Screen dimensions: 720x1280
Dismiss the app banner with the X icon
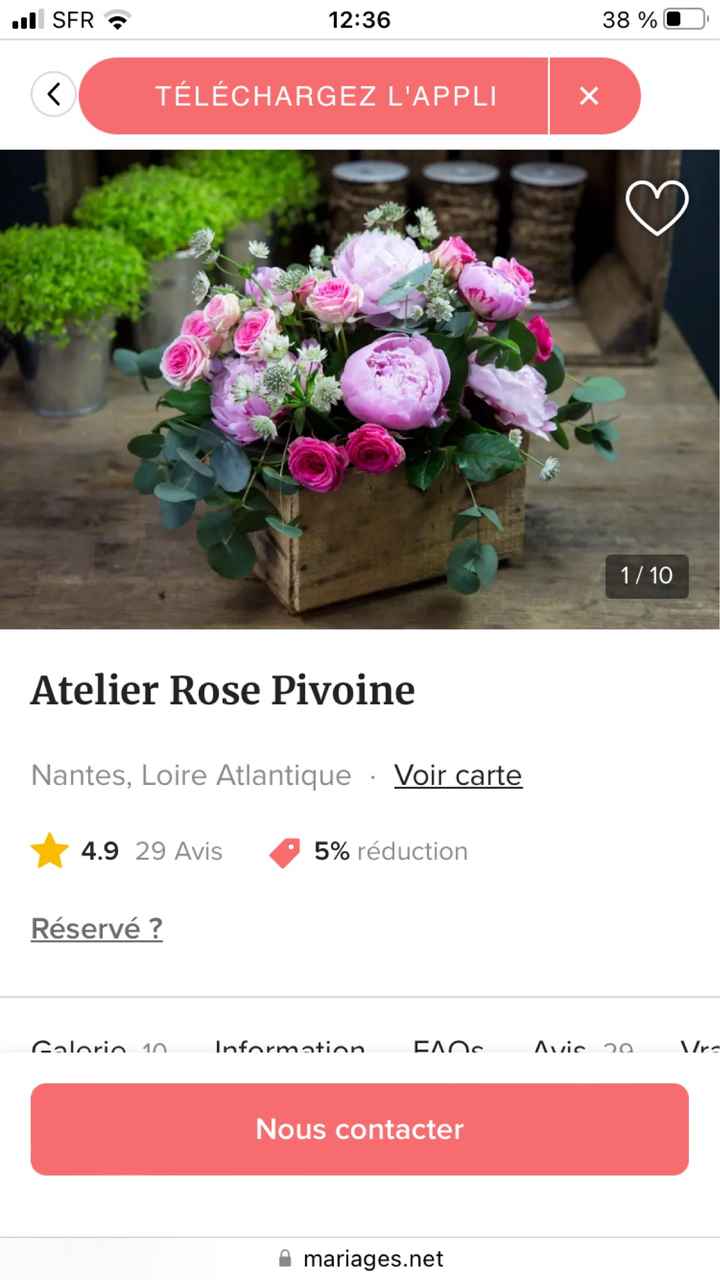point(589,95)
